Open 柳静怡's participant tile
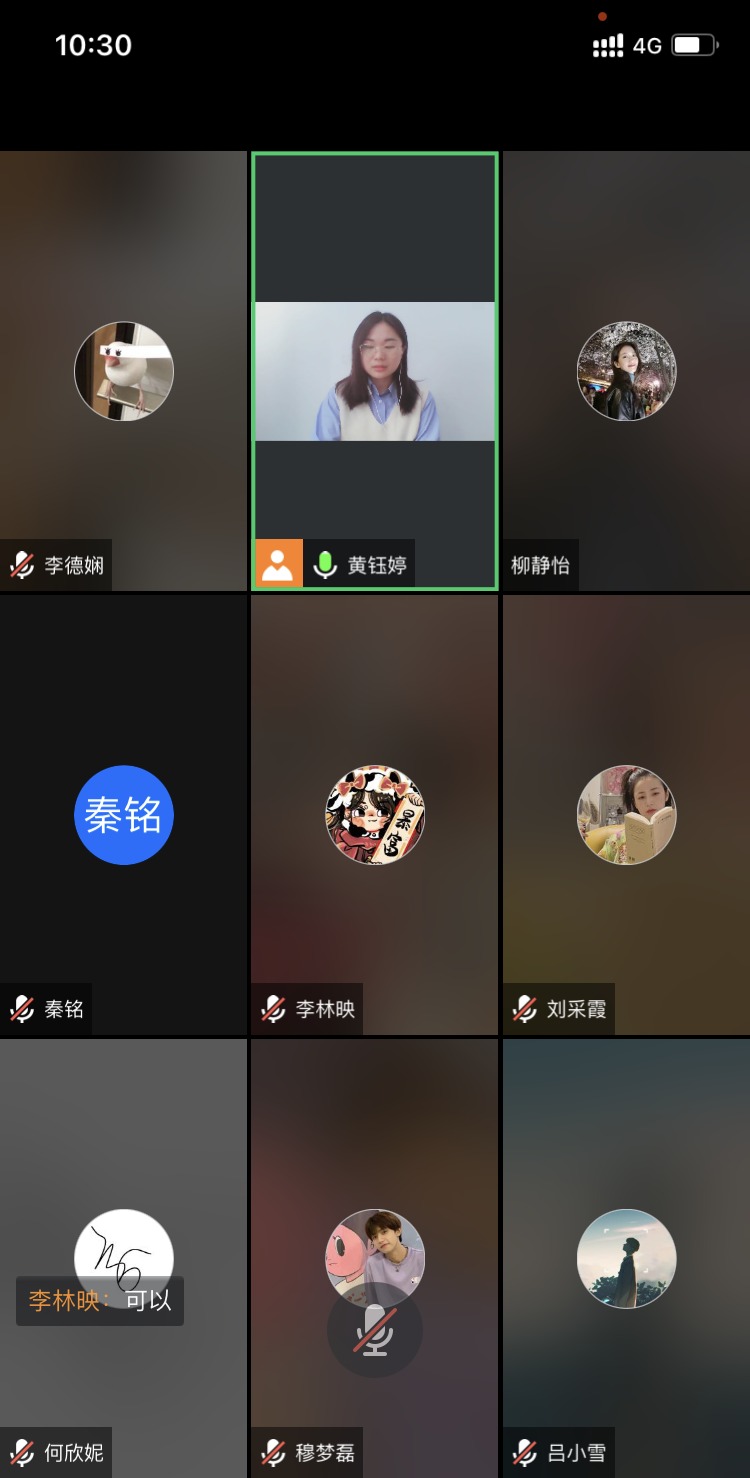The height and width of the screenshot is (1478, 750). coord(626,371)
